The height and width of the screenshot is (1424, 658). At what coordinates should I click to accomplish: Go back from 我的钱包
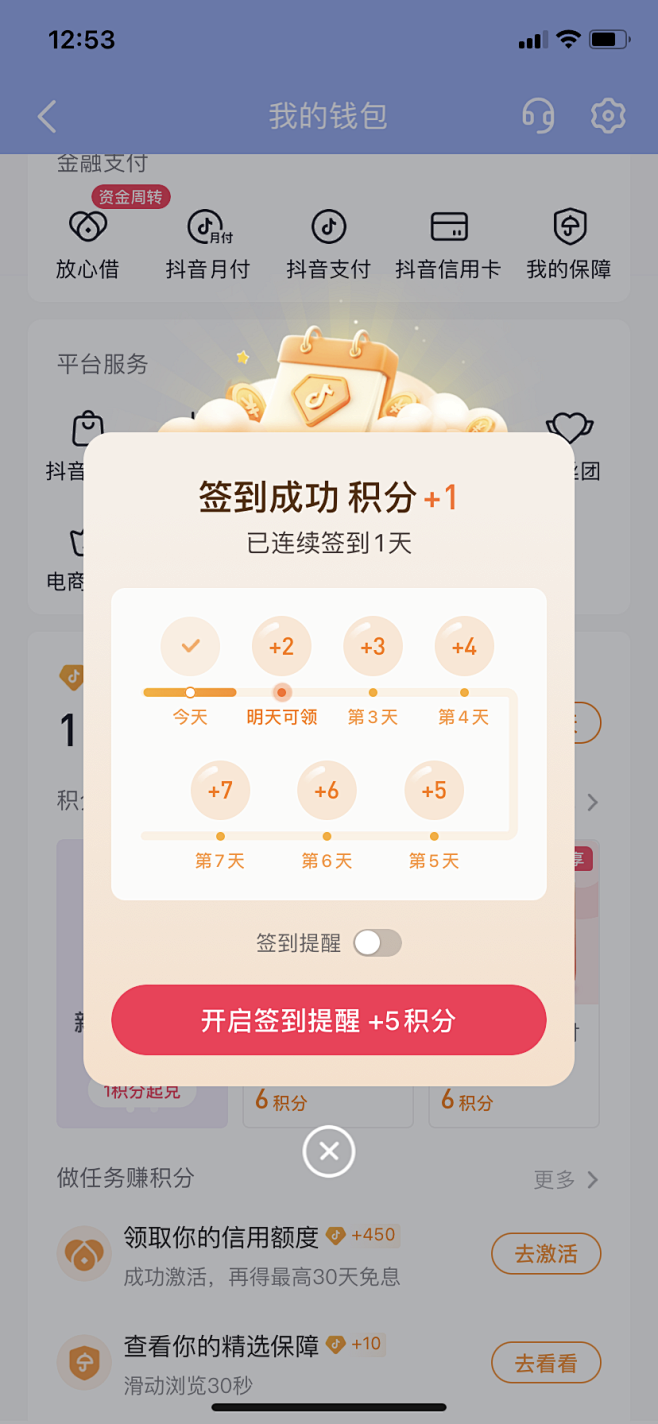(47, 117)
